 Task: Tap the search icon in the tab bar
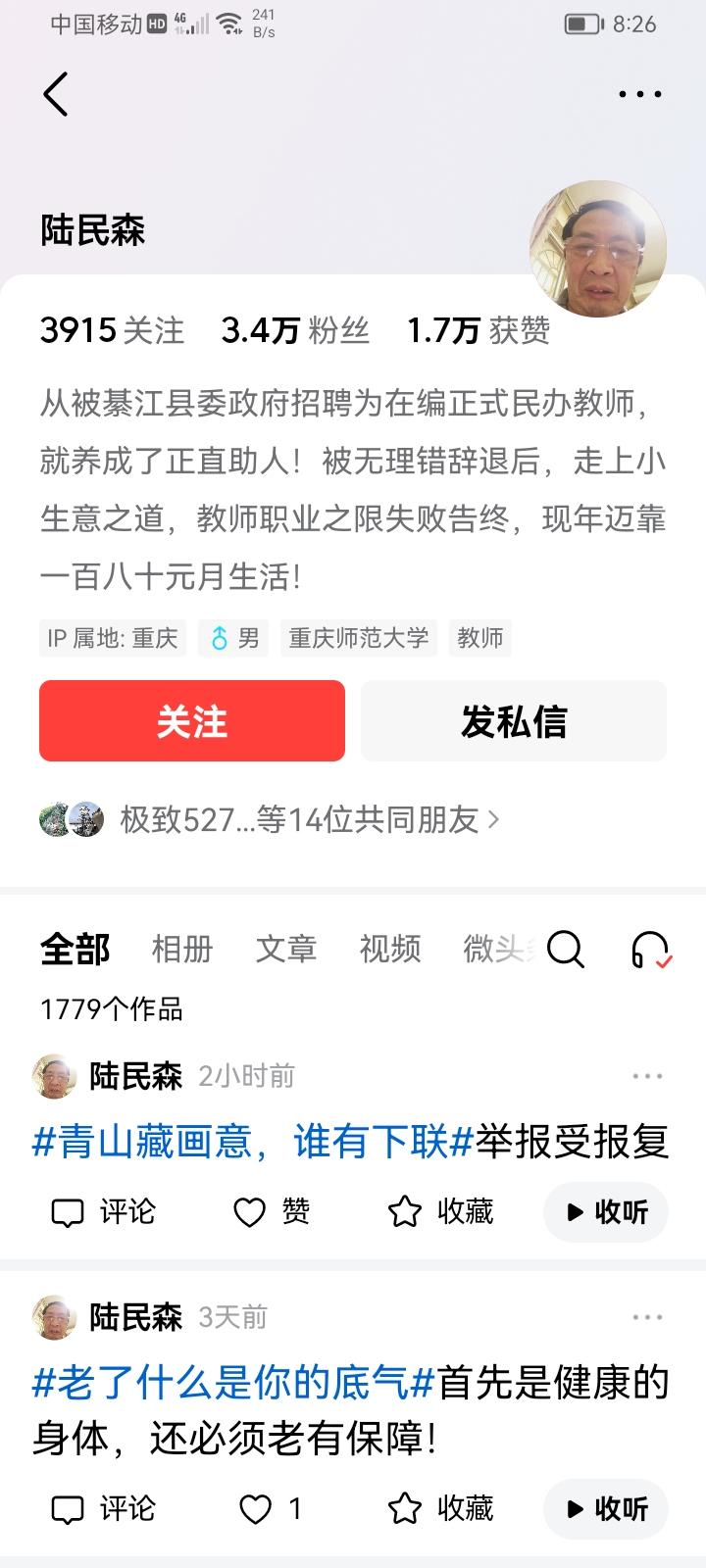point(566,949)
